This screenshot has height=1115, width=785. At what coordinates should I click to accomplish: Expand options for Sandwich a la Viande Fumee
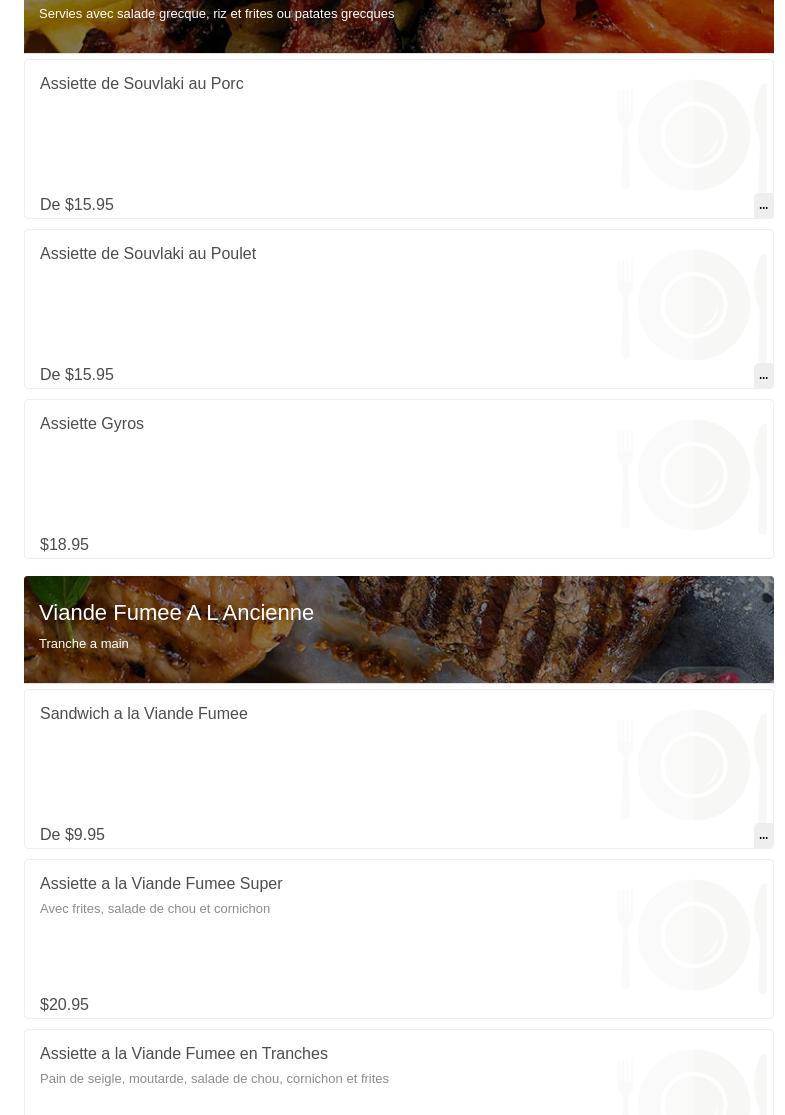[x=763, y=835]
